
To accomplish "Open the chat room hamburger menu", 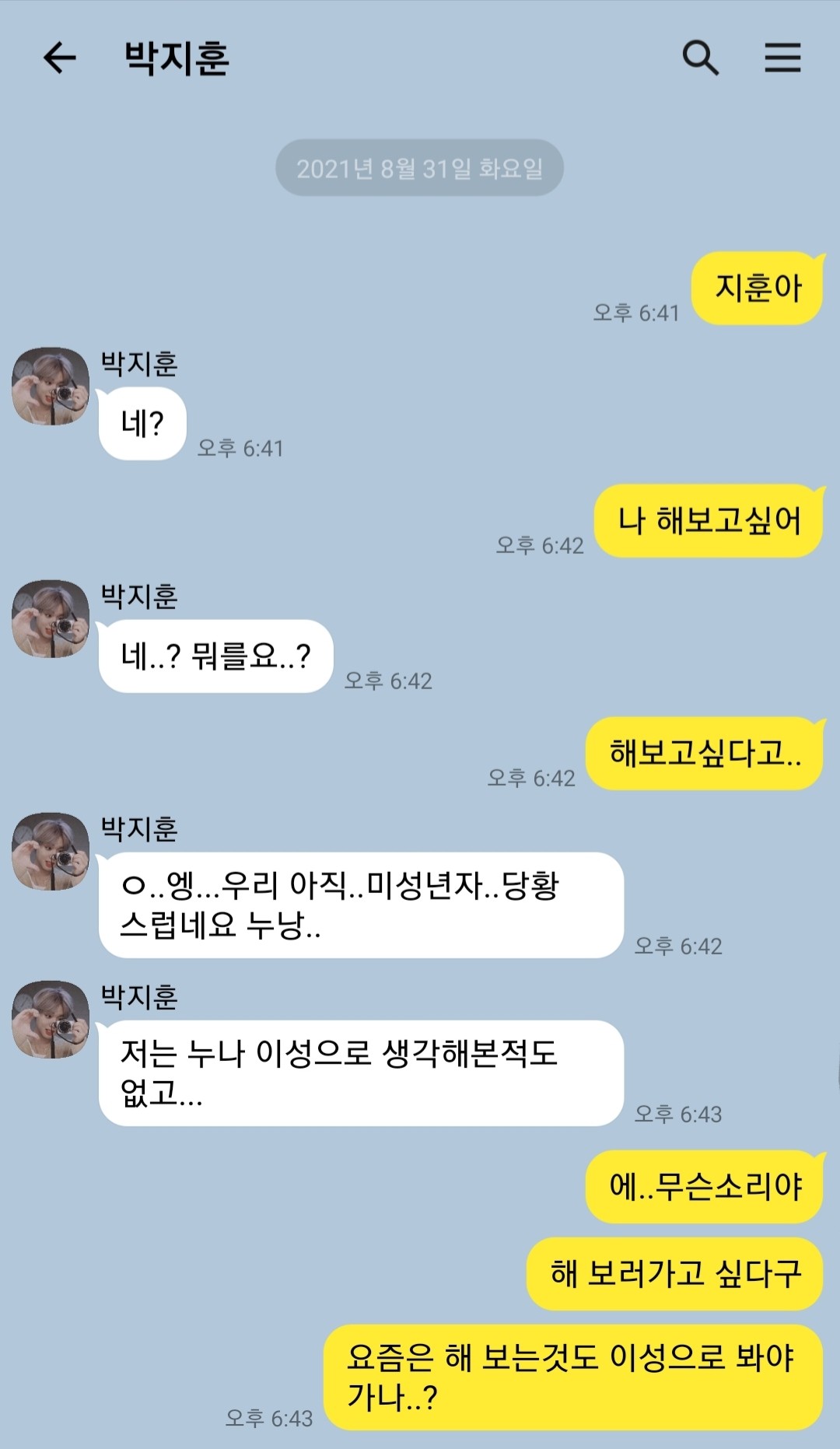I will point(782,58).
